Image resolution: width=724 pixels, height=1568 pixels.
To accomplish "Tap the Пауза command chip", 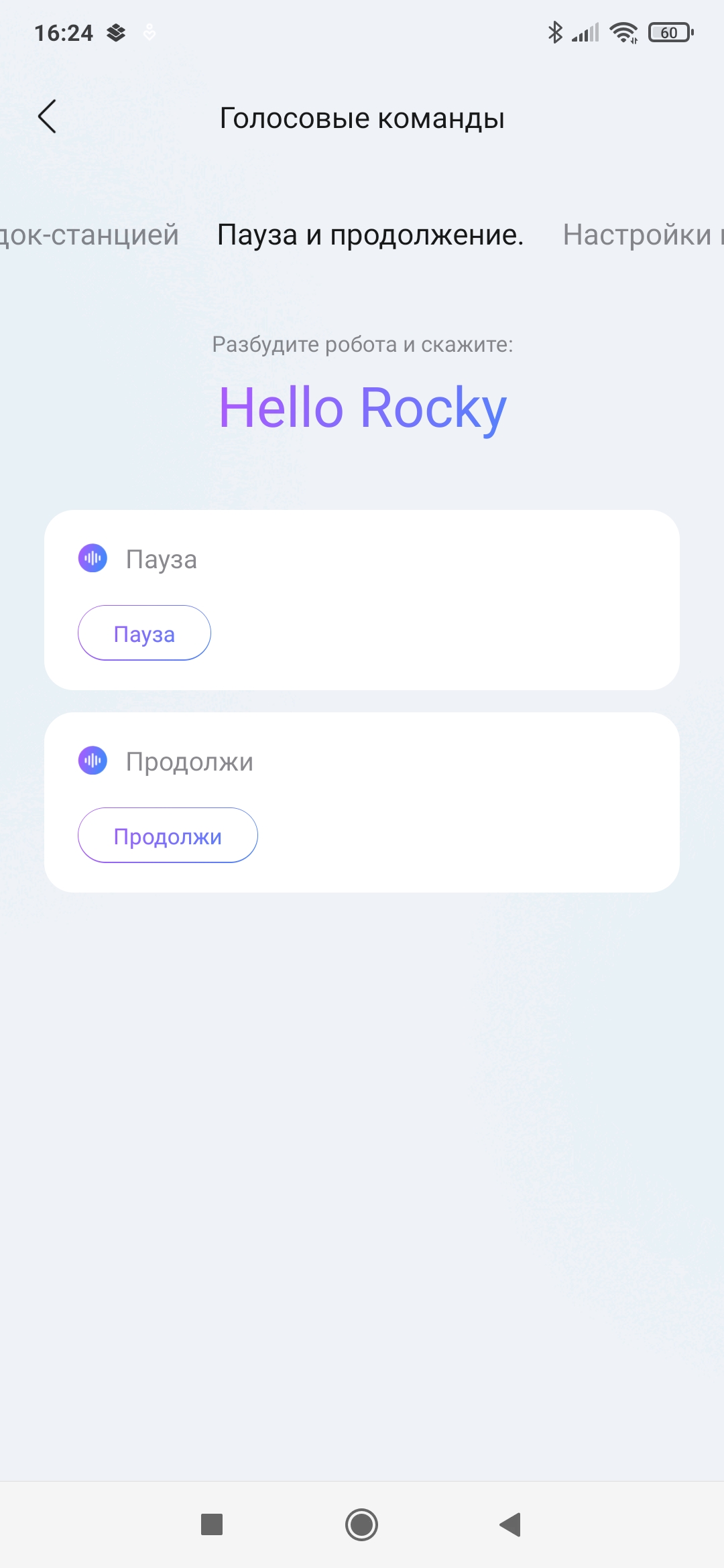I will (x=144, y=633).
